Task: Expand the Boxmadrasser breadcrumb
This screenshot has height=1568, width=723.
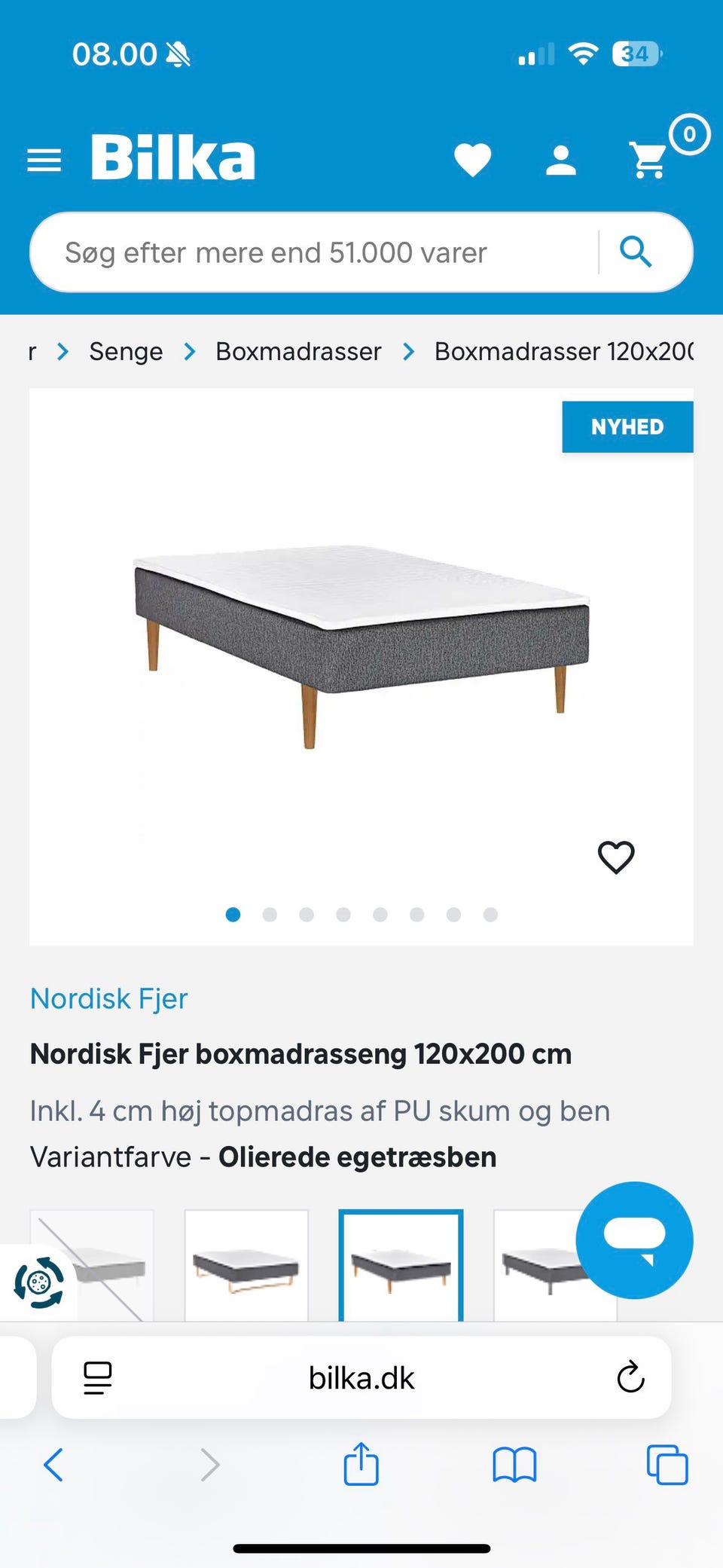Action: [298, 351]
